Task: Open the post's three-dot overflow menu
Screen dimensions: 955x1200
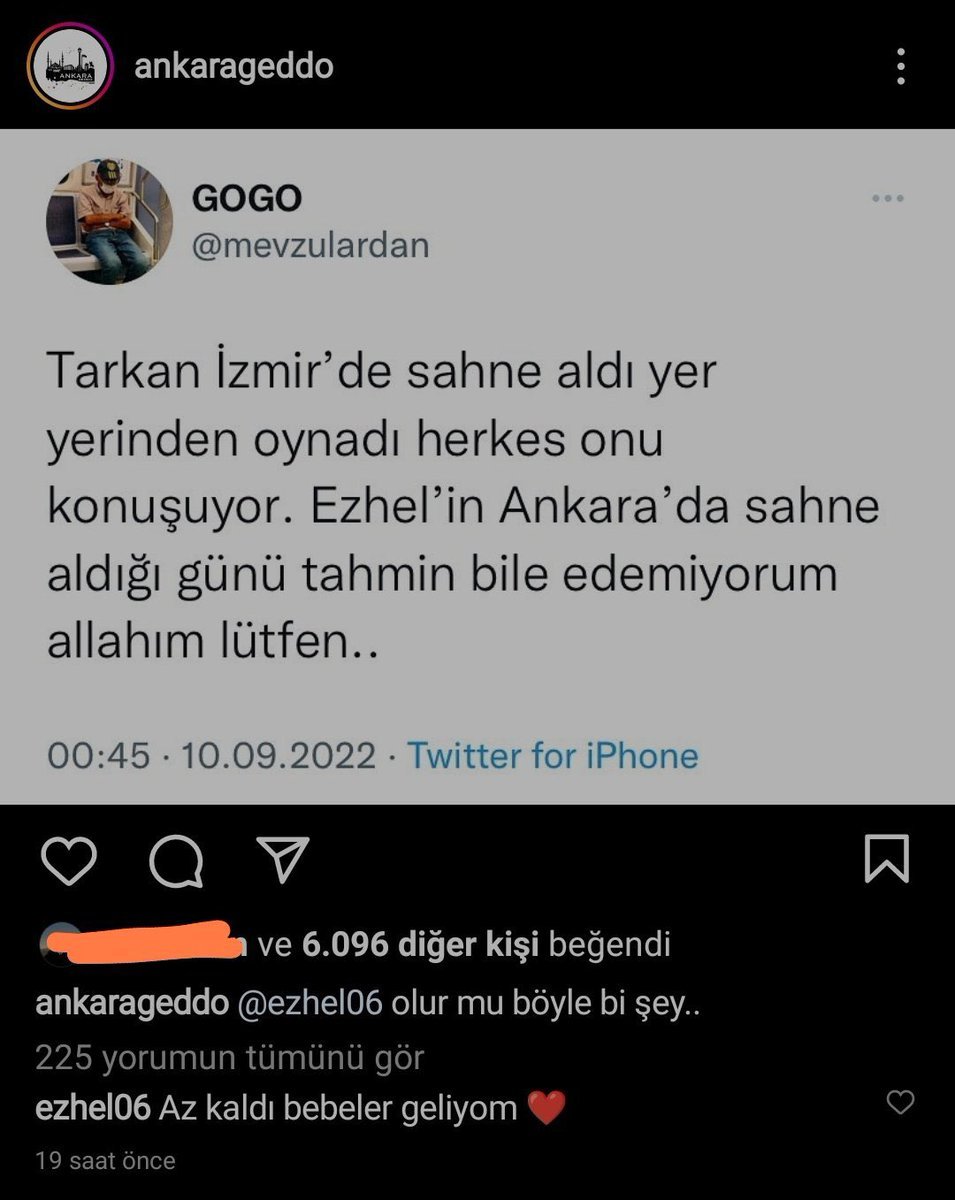Action: (x=901, y=67)
